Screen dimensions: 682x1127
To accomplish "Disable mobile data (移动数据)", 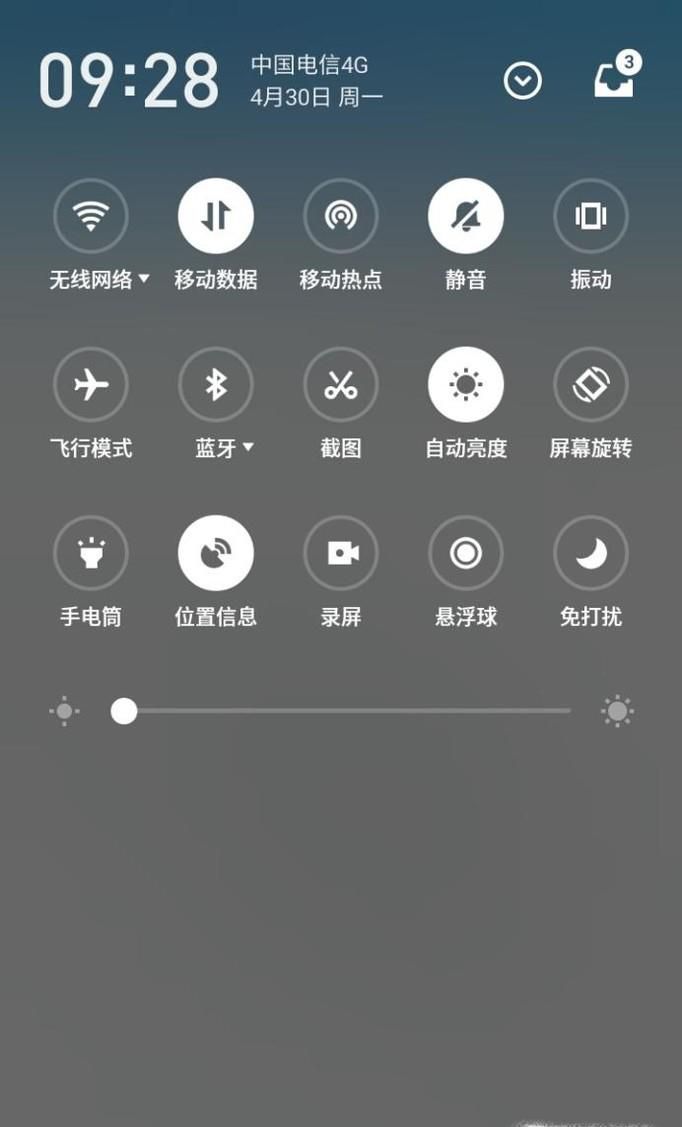I will [216, 216].
